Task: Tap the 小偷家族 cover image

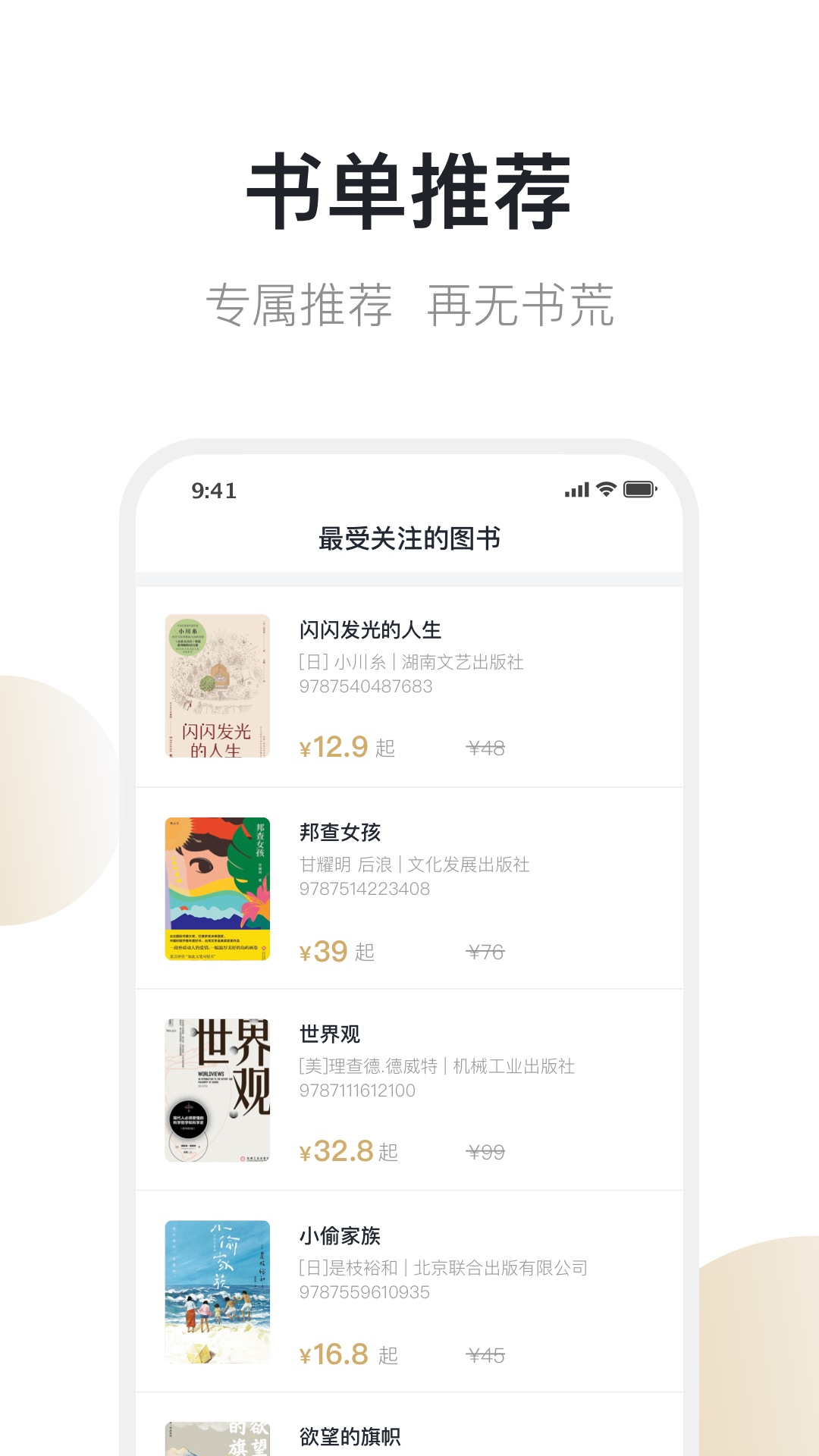Action: pos(219,1291)
